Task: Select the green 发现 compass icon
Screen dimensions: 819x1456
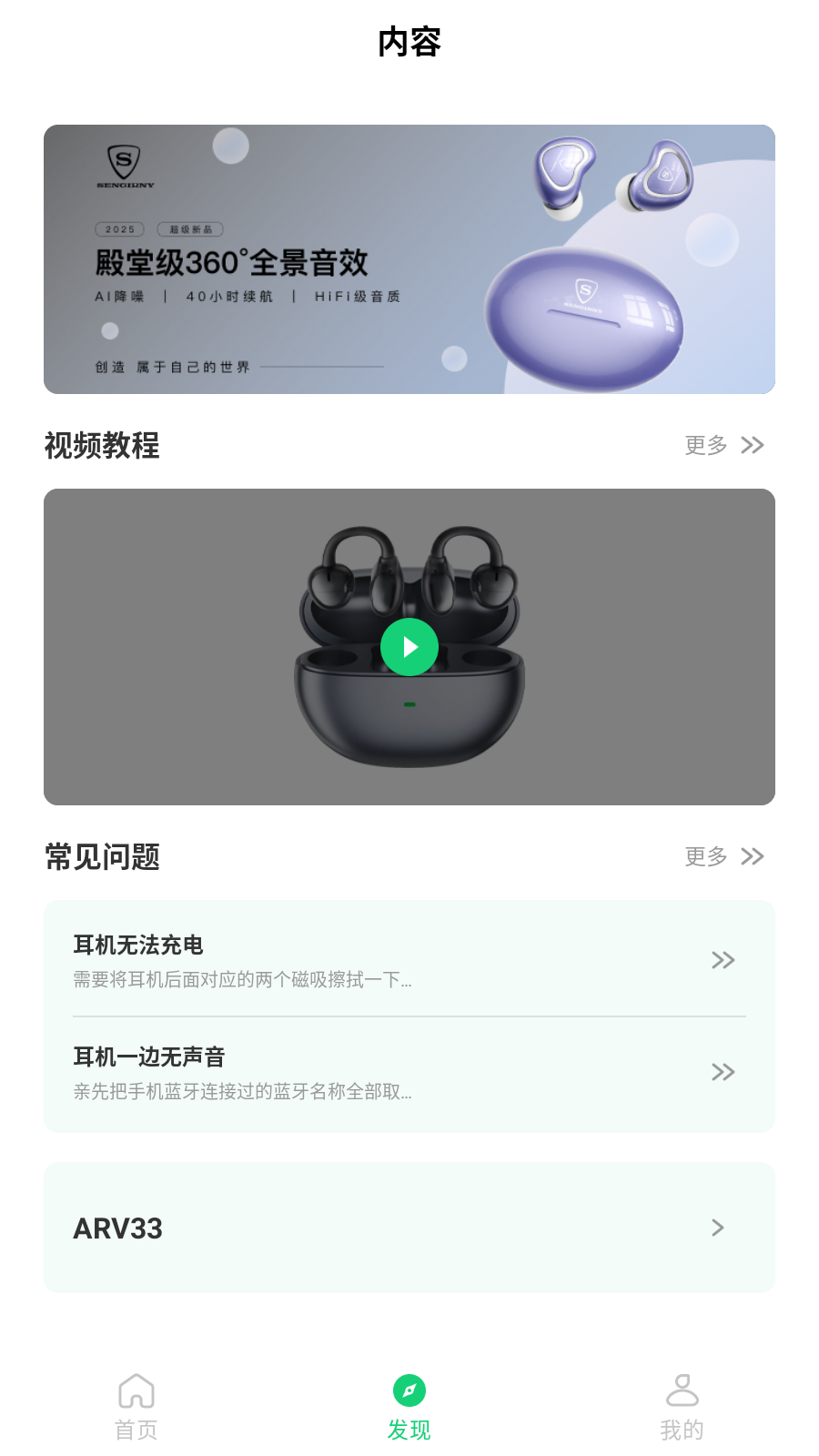Action: point(409,1388)
